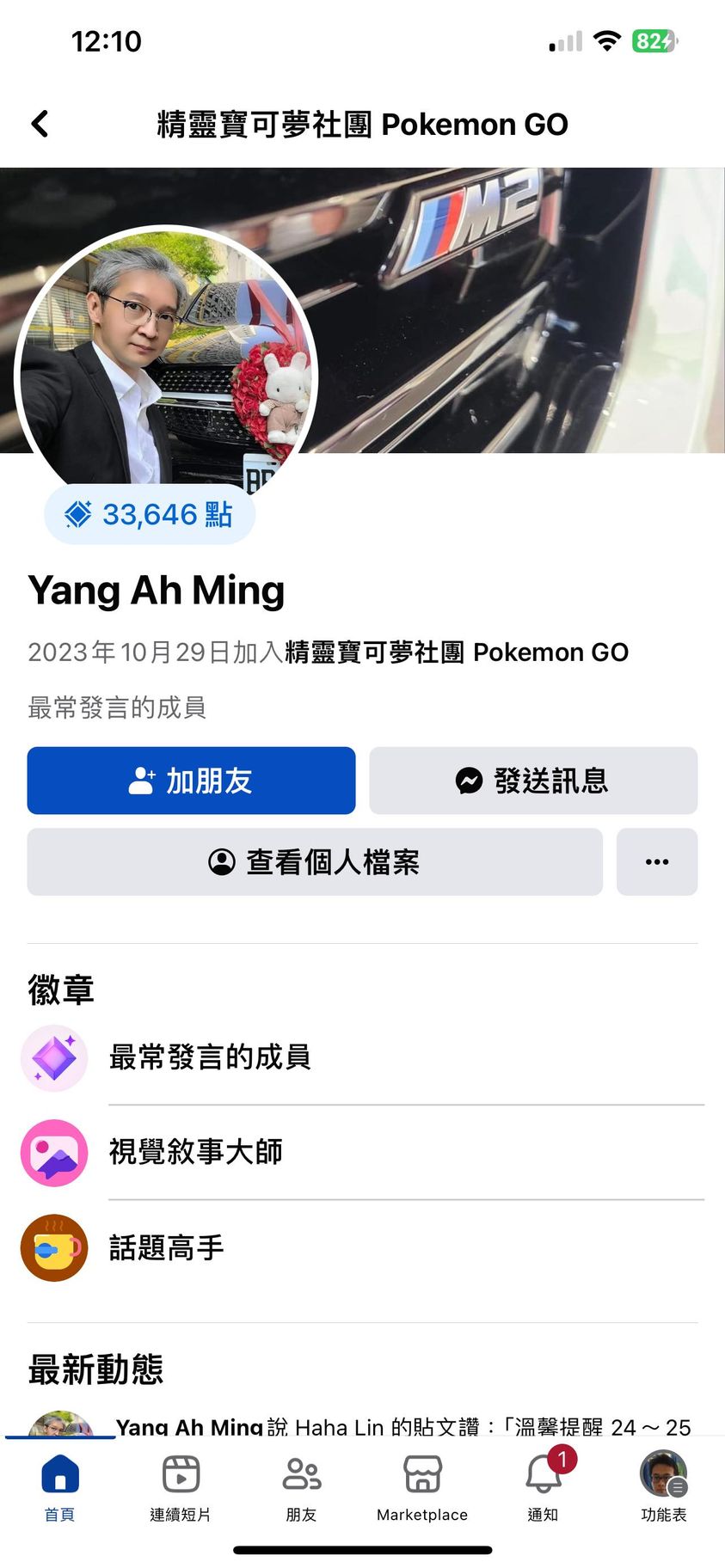Viewport: 725px width, 1568px height.
Task: View the BMW M2 cover photo
Action: pyautogui.click(x=516, y=309)
